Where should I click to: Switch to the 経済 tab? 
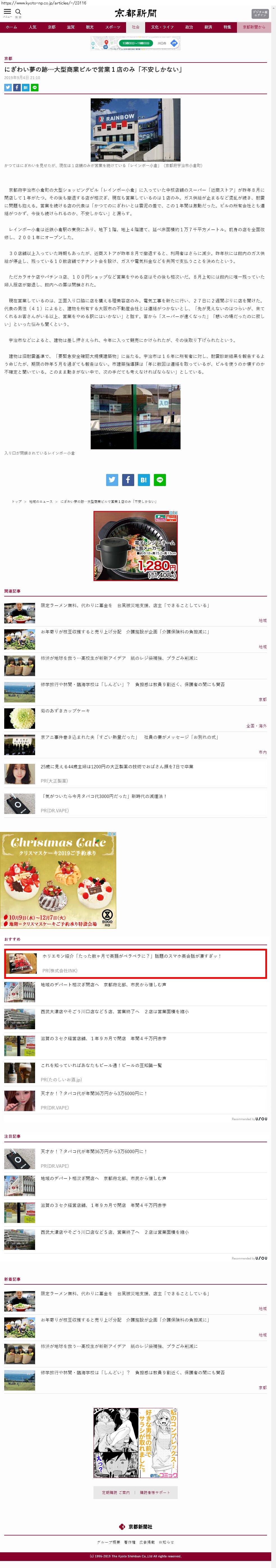tap(208, 27)
